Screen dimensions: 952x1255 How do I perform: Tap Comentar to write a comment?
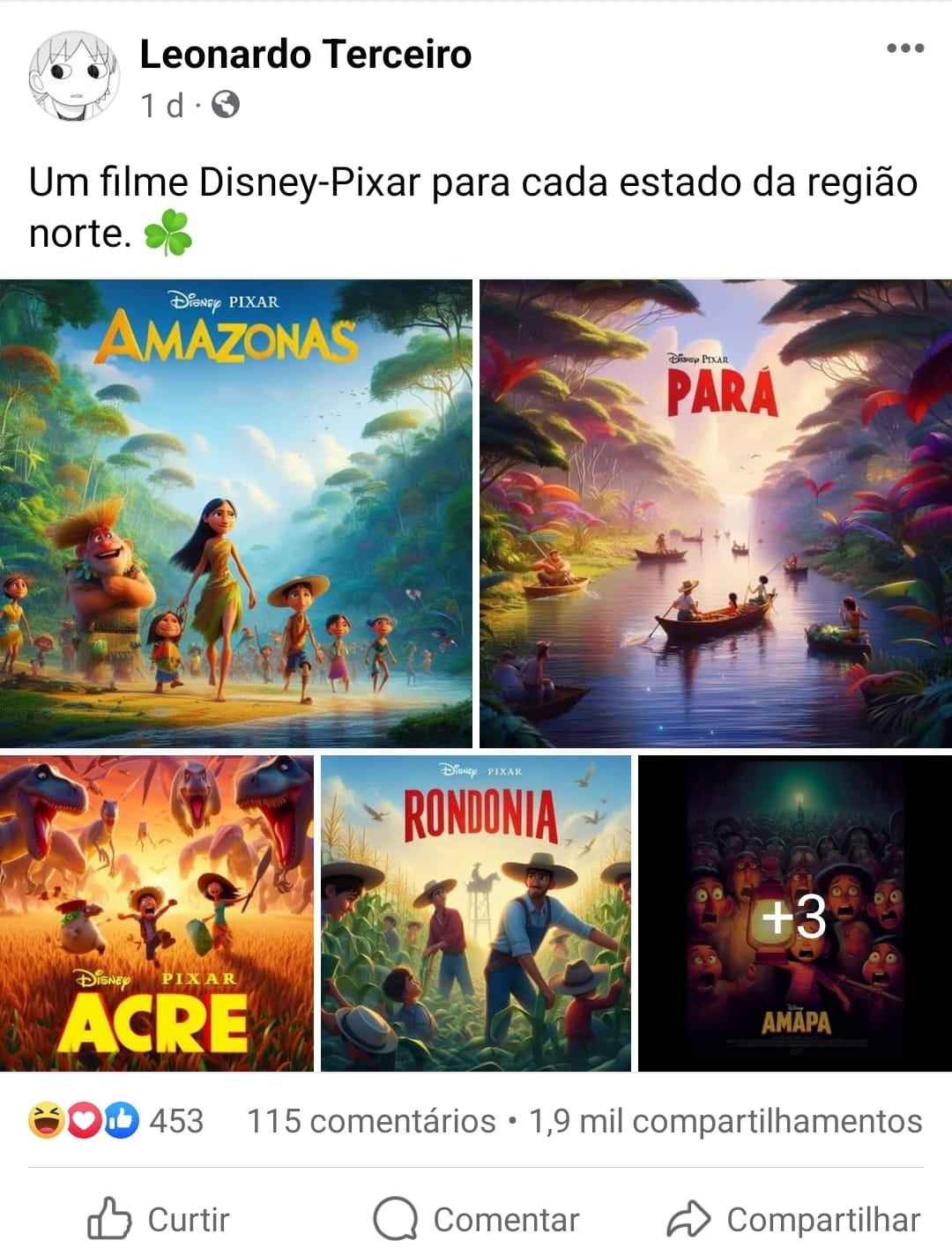(476, 1220)
